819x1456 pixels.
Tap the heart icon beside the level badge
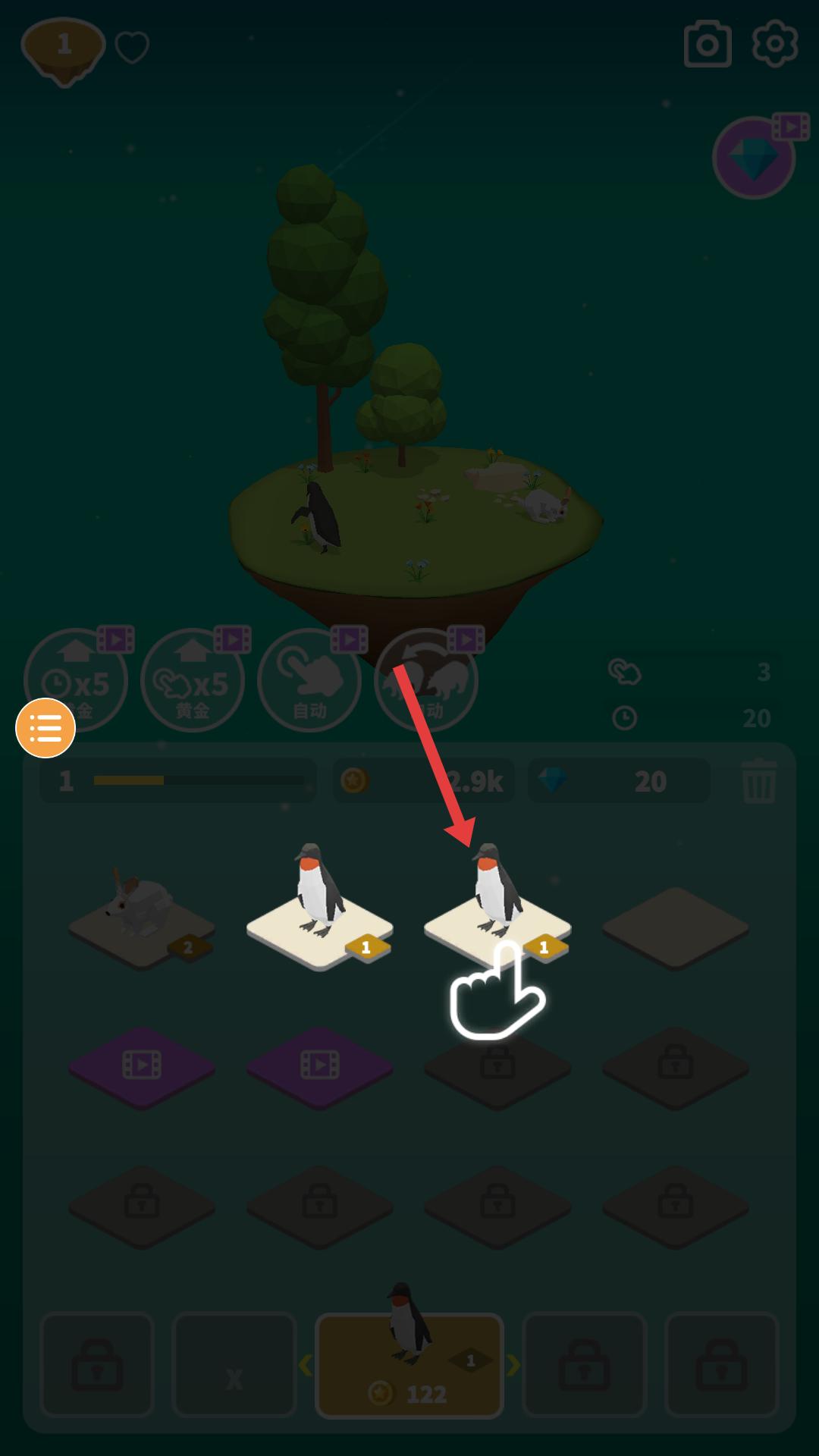point(132,48)
